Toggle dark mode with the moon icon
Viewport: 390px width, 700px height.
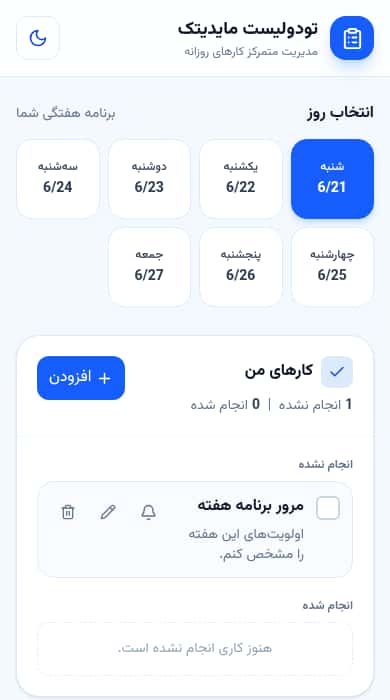pos(38,38)
